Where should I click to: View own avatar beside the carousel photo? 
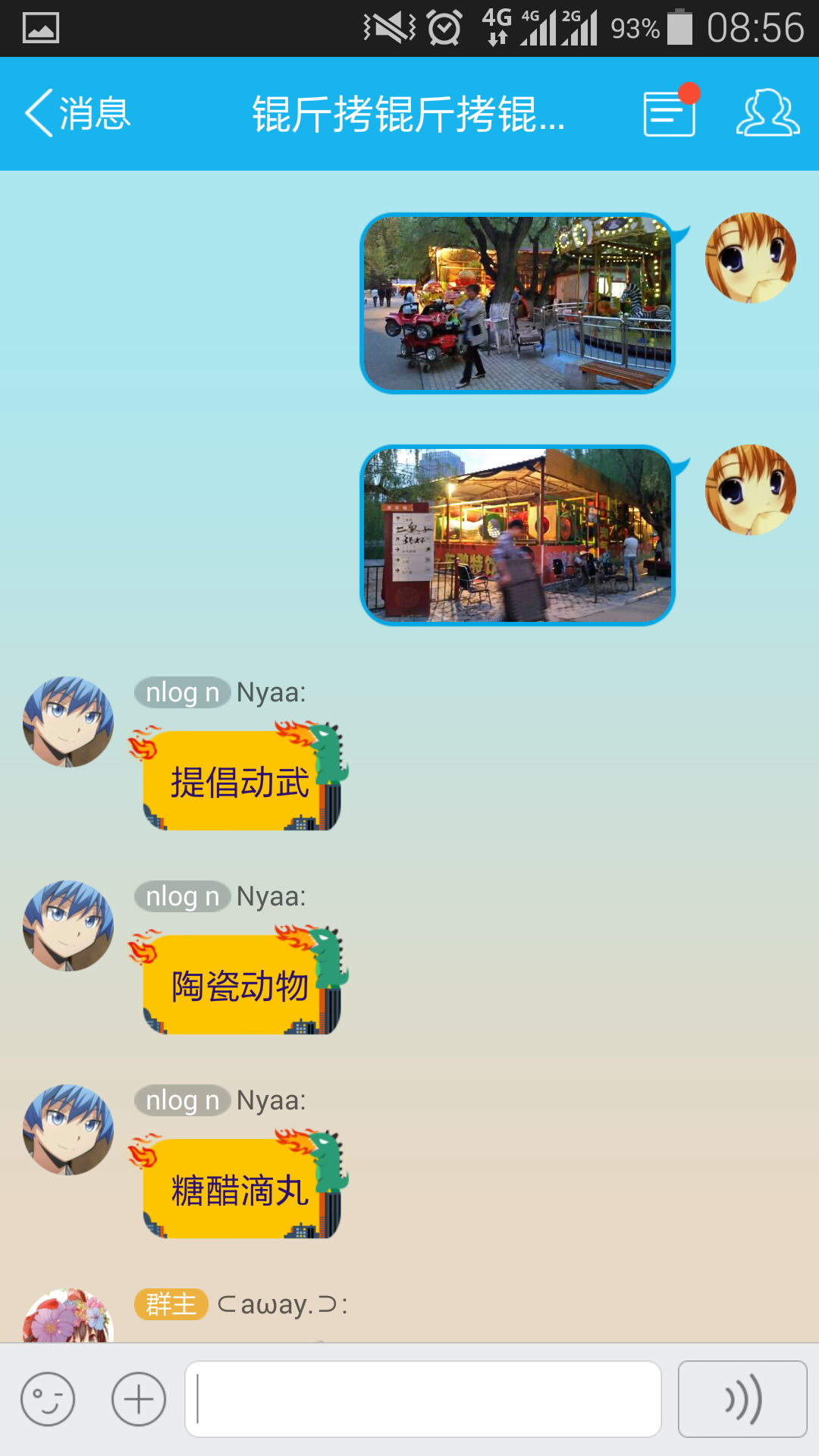pos(751,258)
